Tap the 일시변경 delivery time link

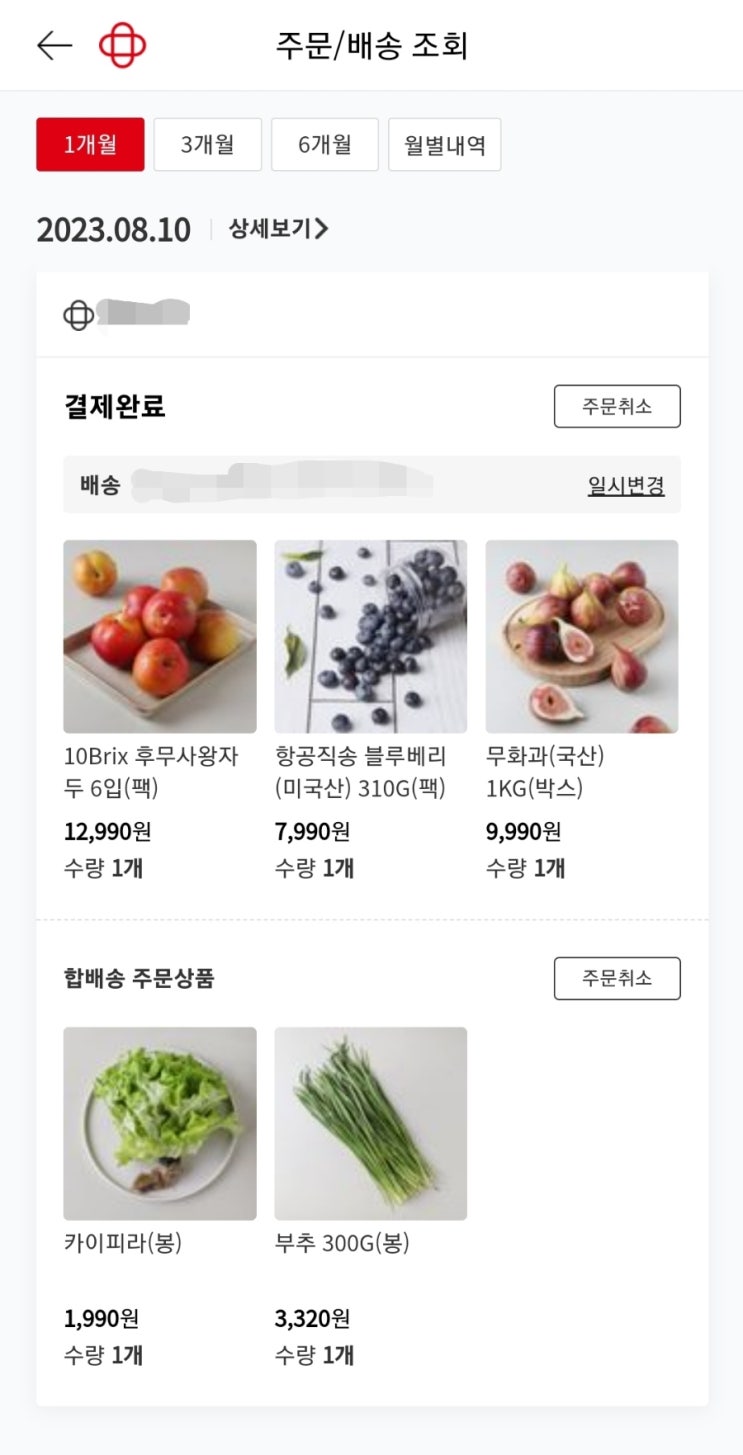click(626, 486)
